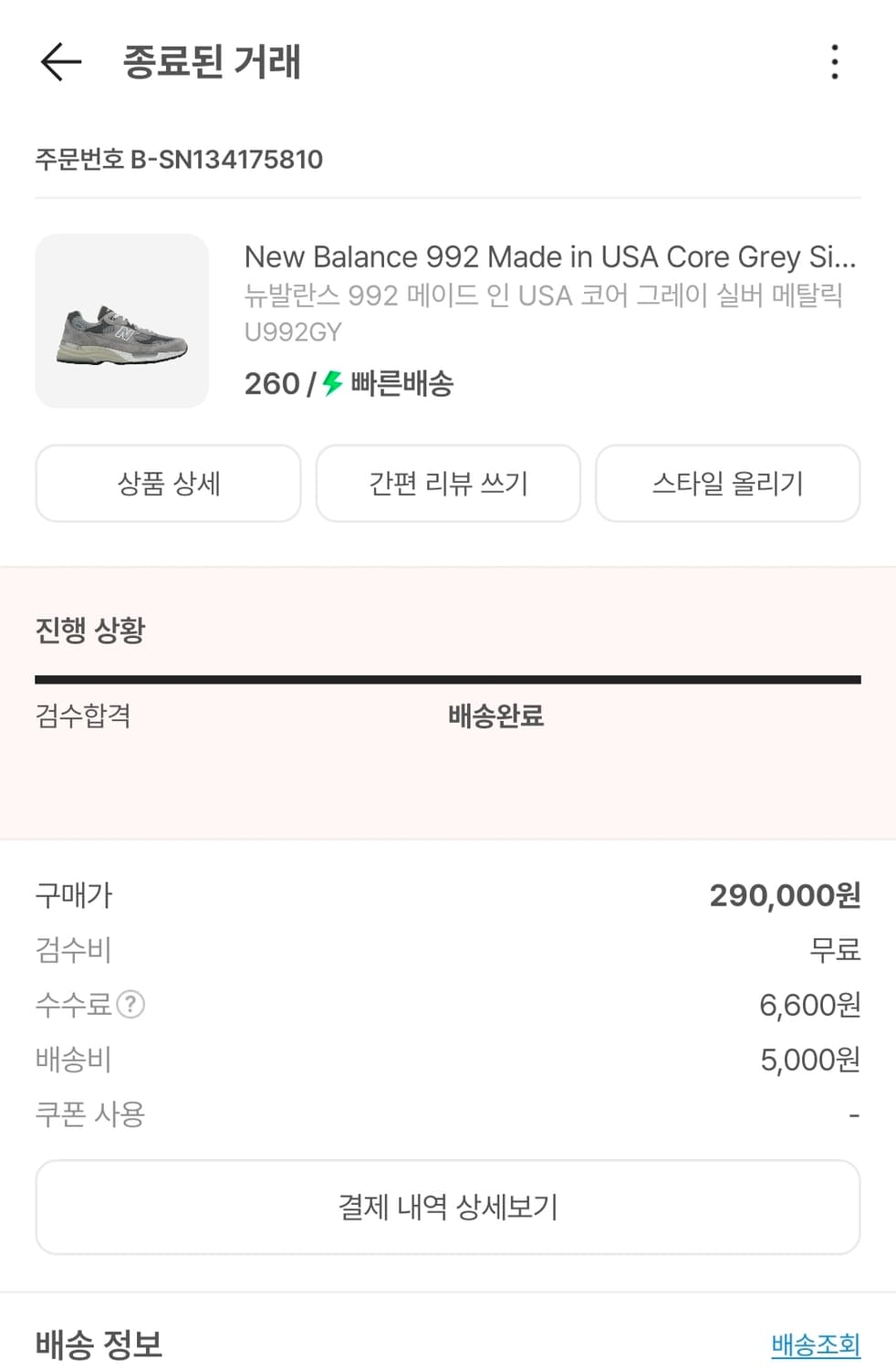Image resolution: width=896 pixels, height=1369 pixels.
Task: Open 배송조회 to track the shipment
Action: click(x=815, y=1343)
